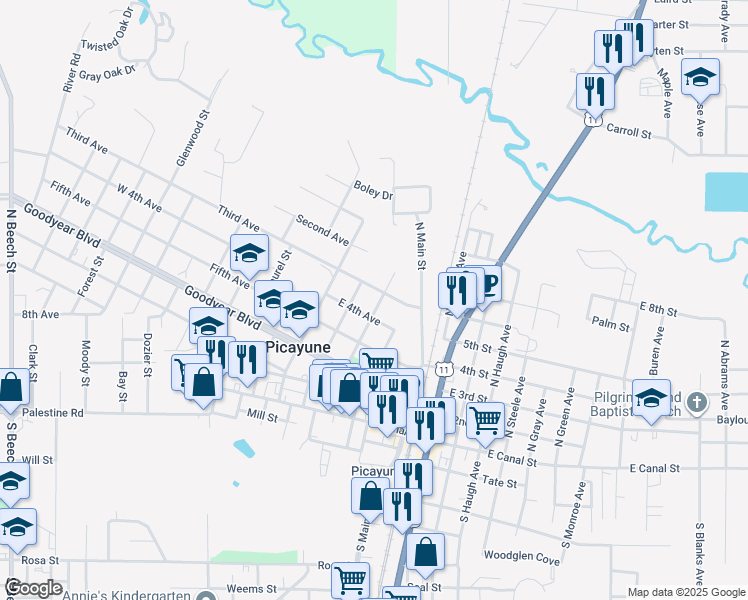Open the shopping cart marker near Weems St
748x600 pixels.
(x=351, y=581)
